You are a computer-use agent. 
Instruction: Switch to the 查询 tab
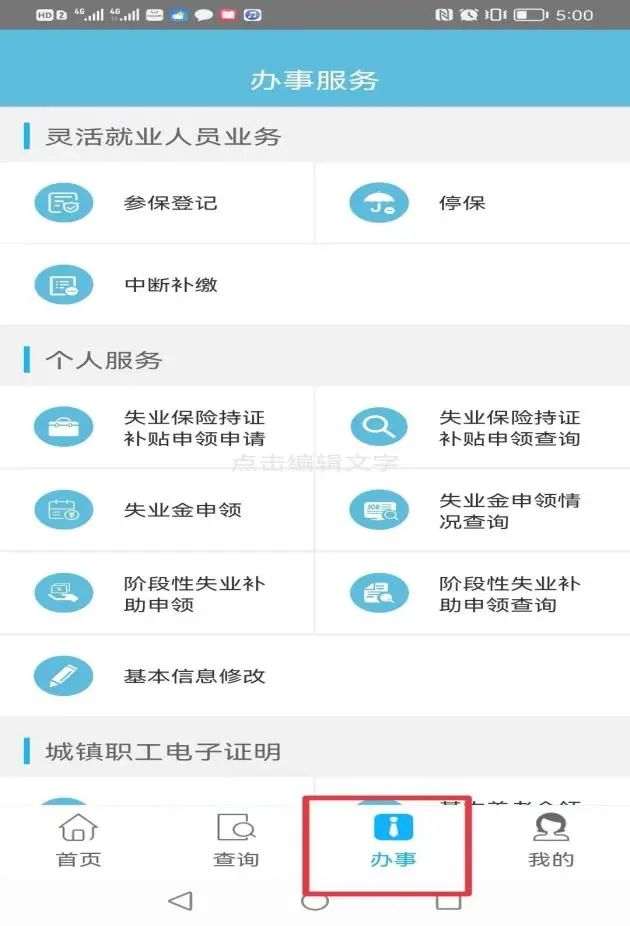236,841
